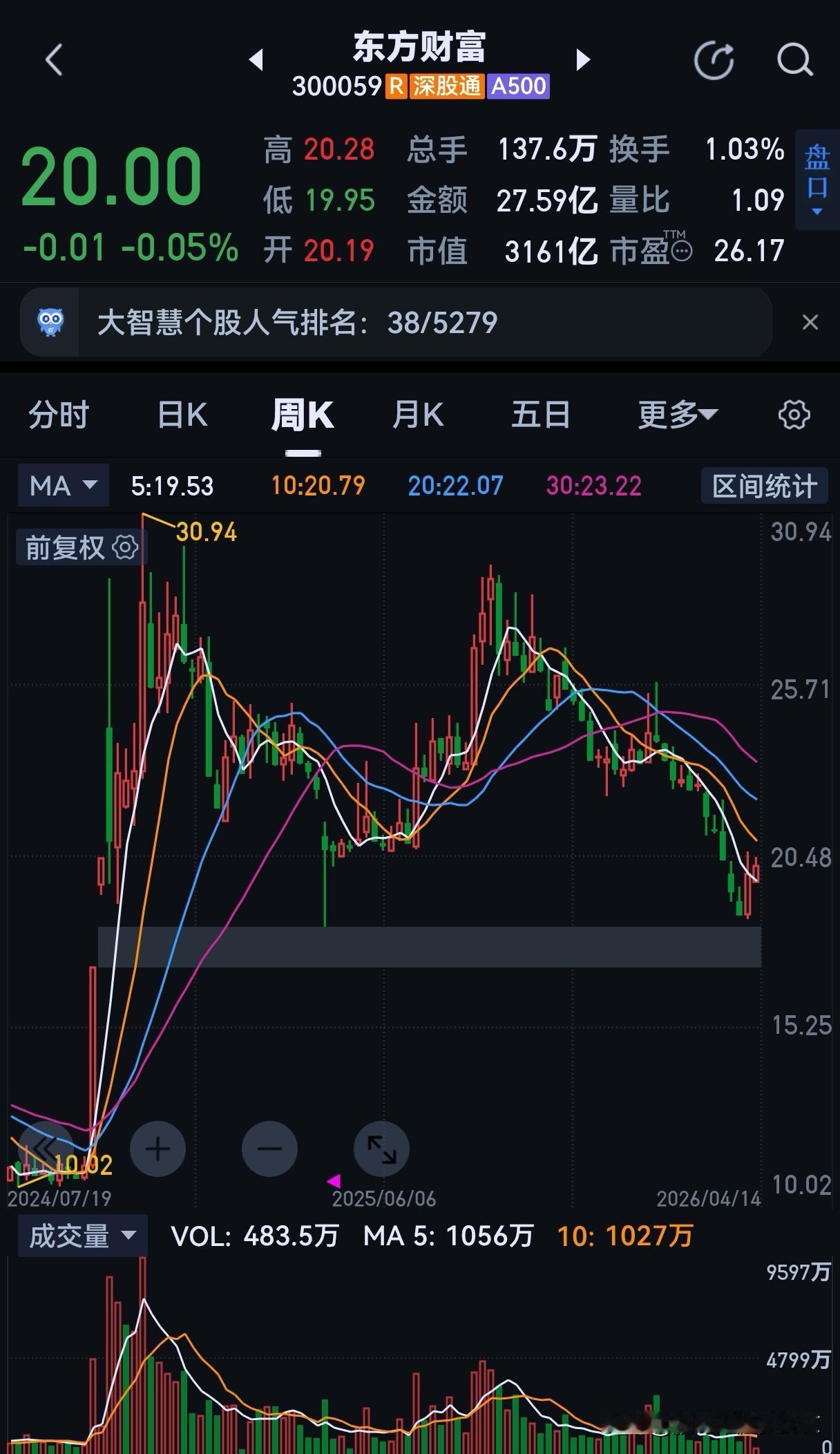Tap the 前复权 settings gear icon

[x=123, y=546]
